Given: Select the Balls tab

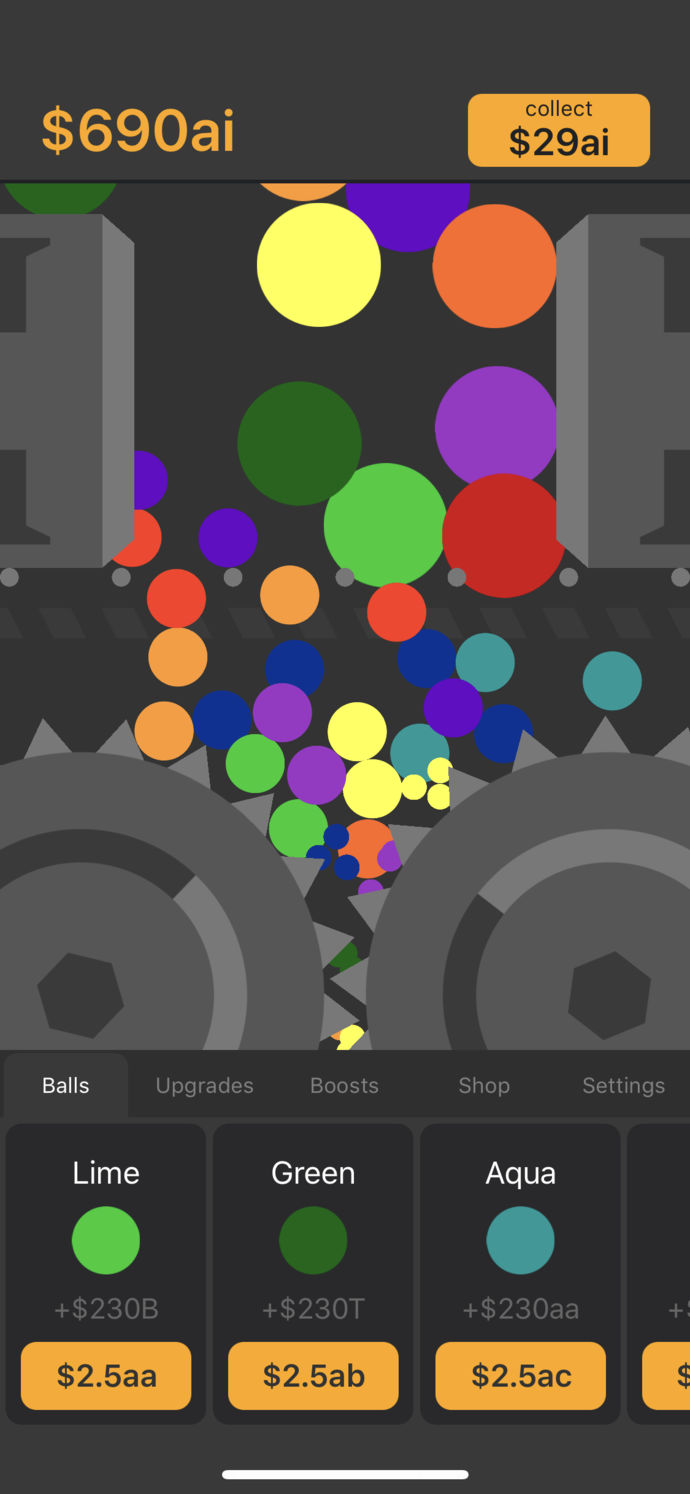Looking at the screenshot, I should click(x=66, y=1085).
